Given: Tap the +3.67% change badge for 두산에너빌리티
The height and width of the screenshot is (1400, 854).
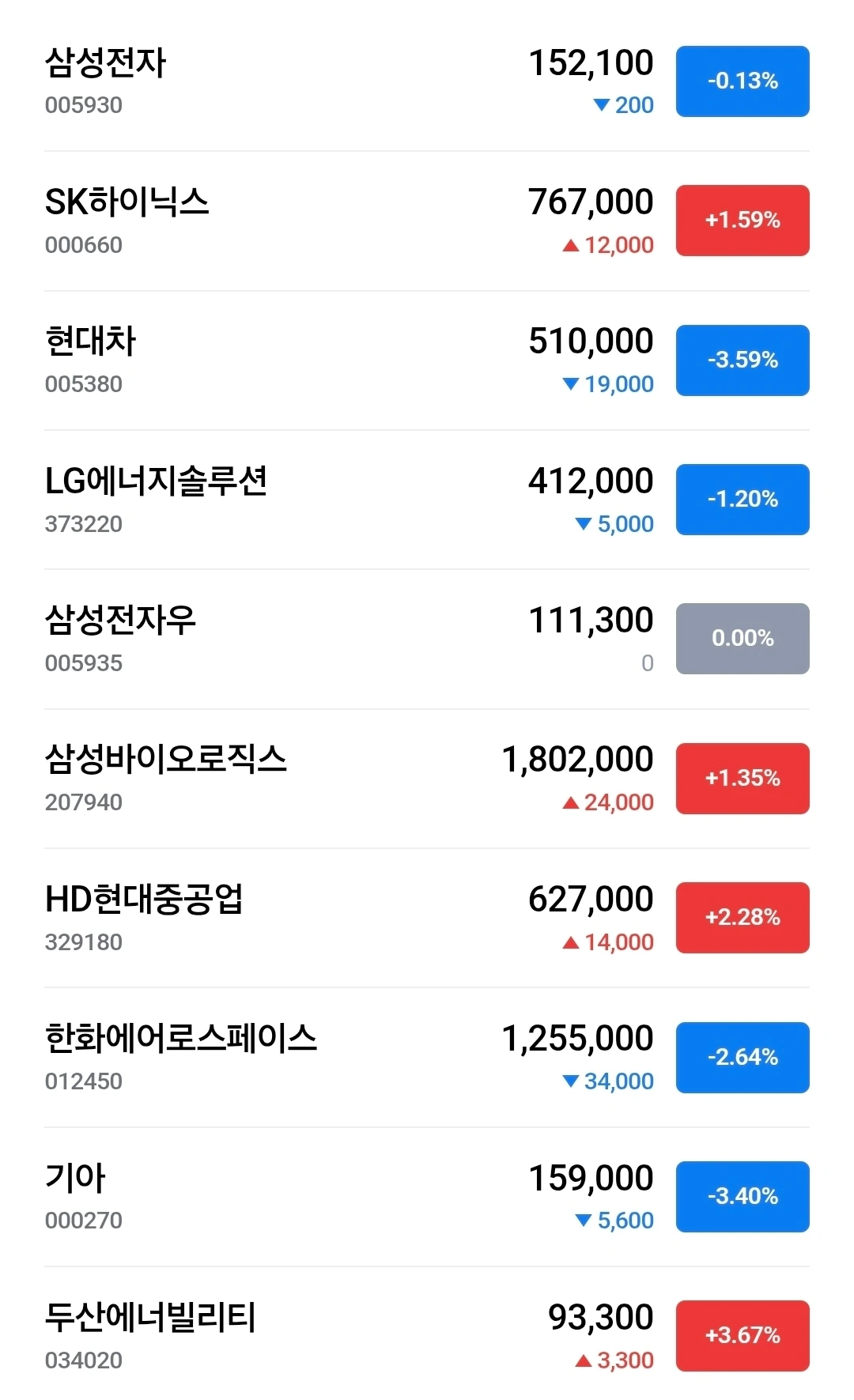Looking at the screenshot, I should pos(743,1336).
